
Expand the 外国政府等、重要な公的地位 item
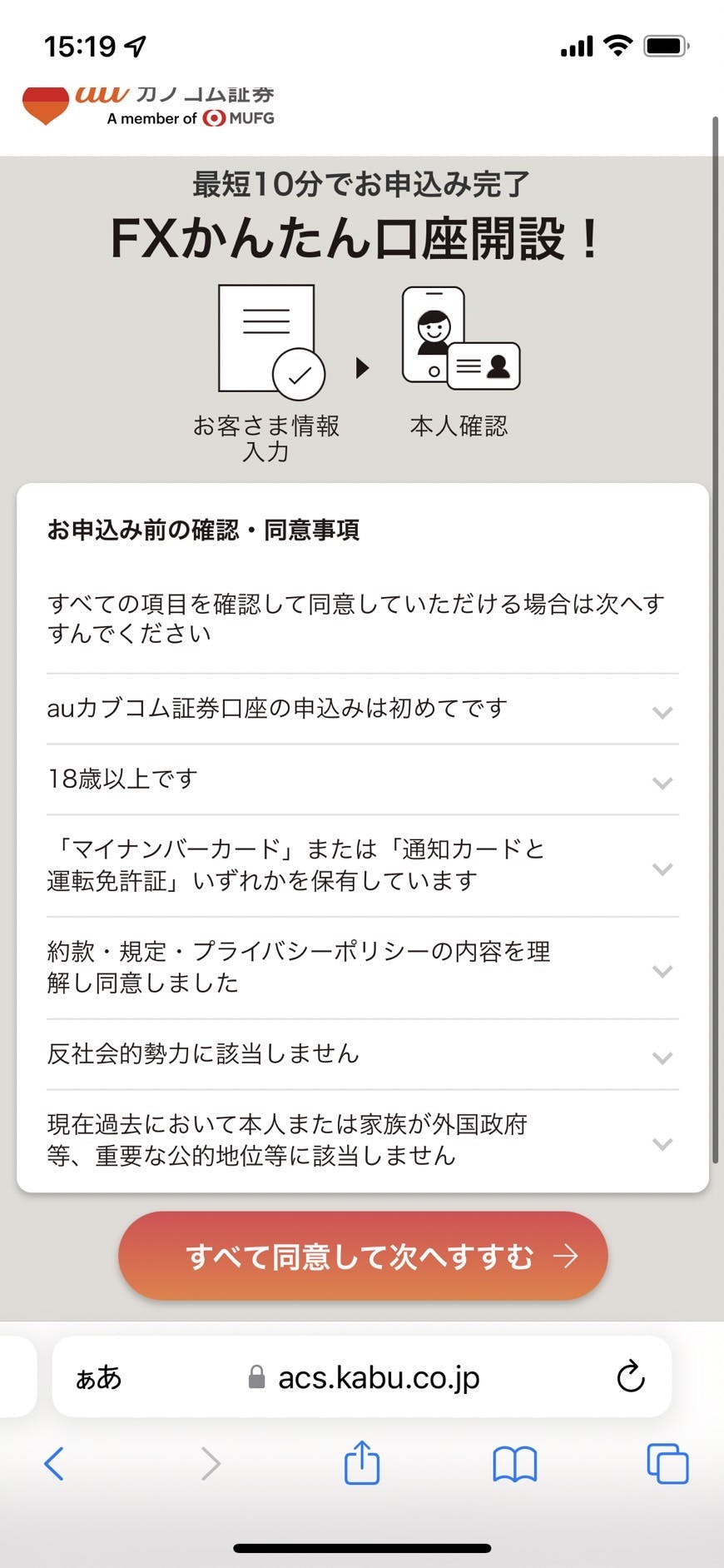pos(363,1140)
